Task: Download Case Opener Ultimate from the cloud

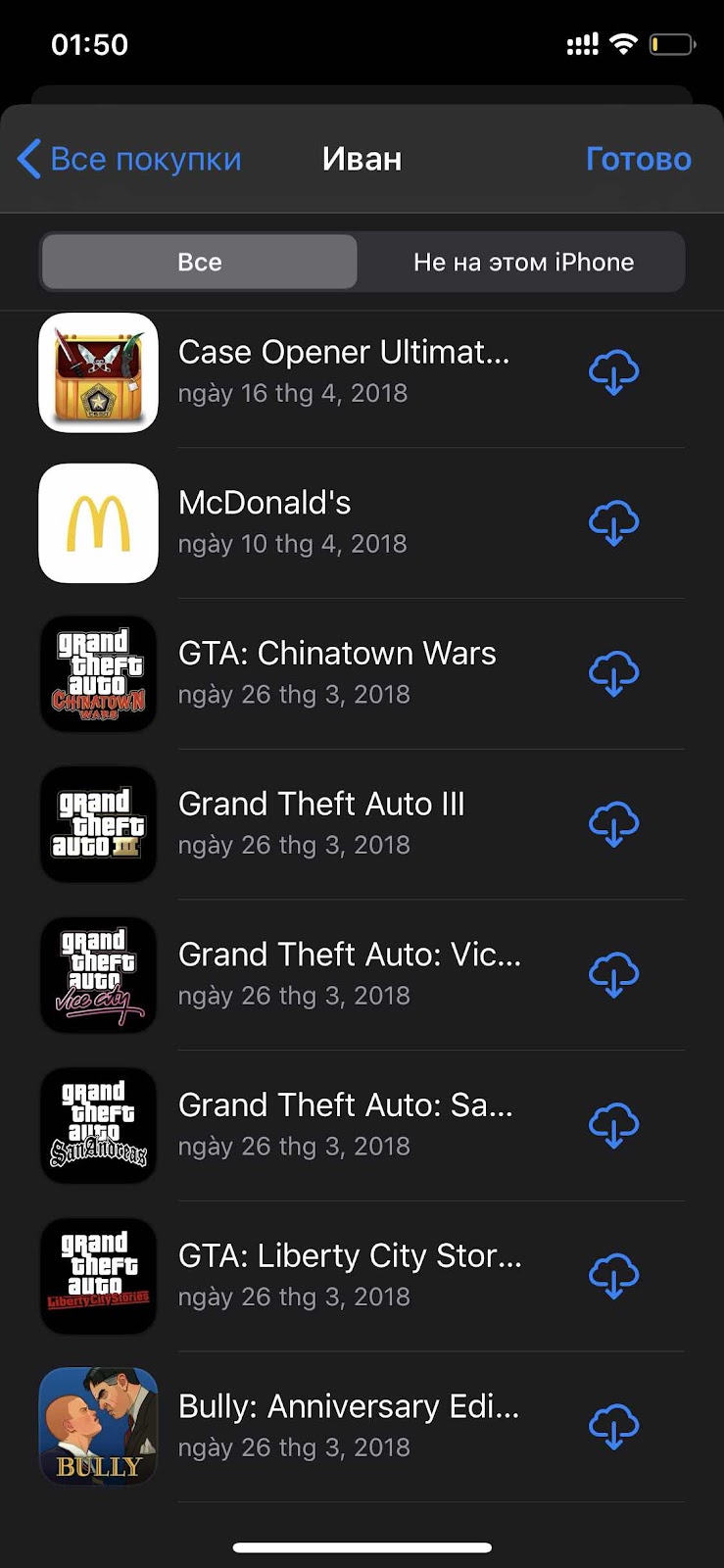Action: point(613,372)
